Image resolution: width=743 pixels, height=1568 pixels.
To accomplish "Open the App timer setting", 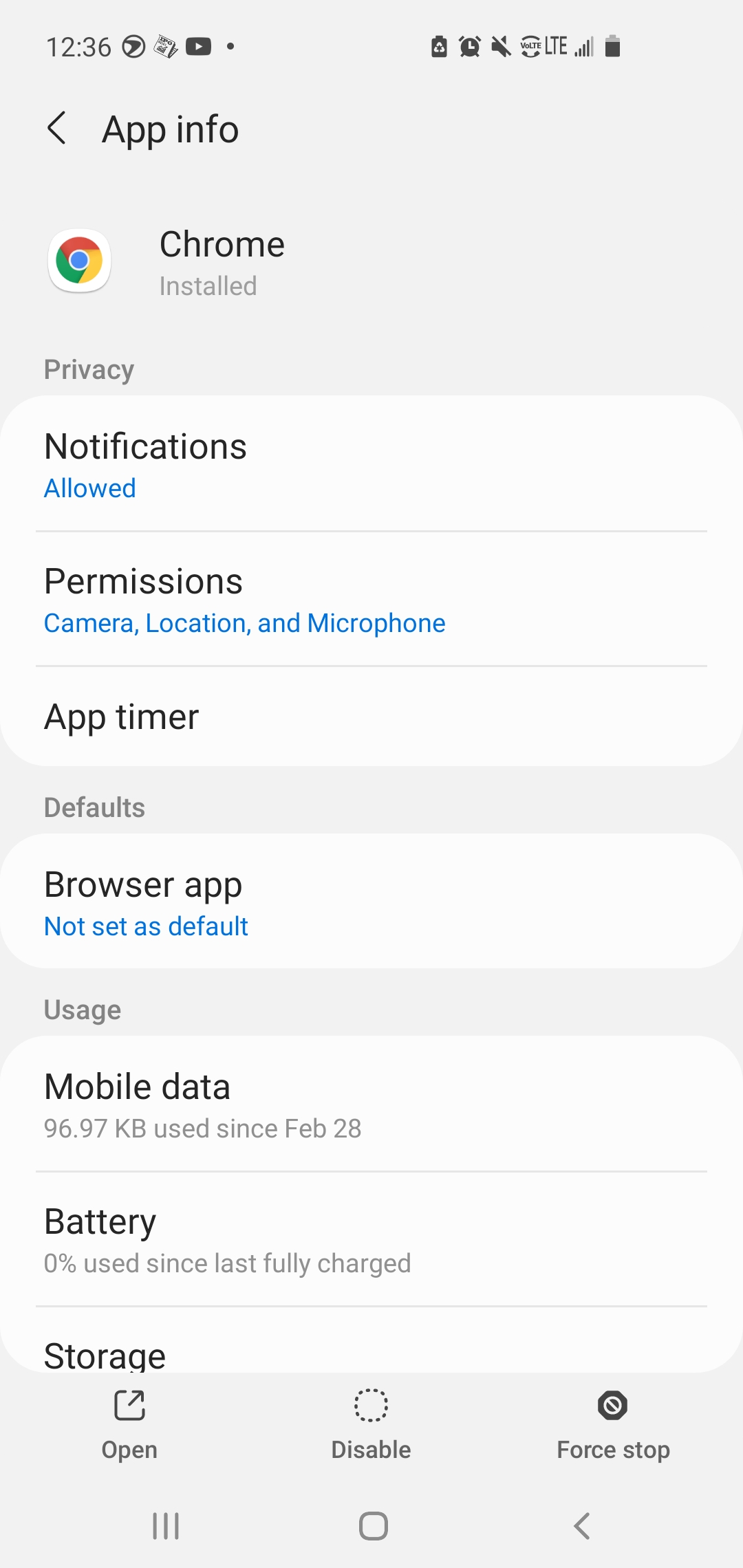I will coord(371,717).
